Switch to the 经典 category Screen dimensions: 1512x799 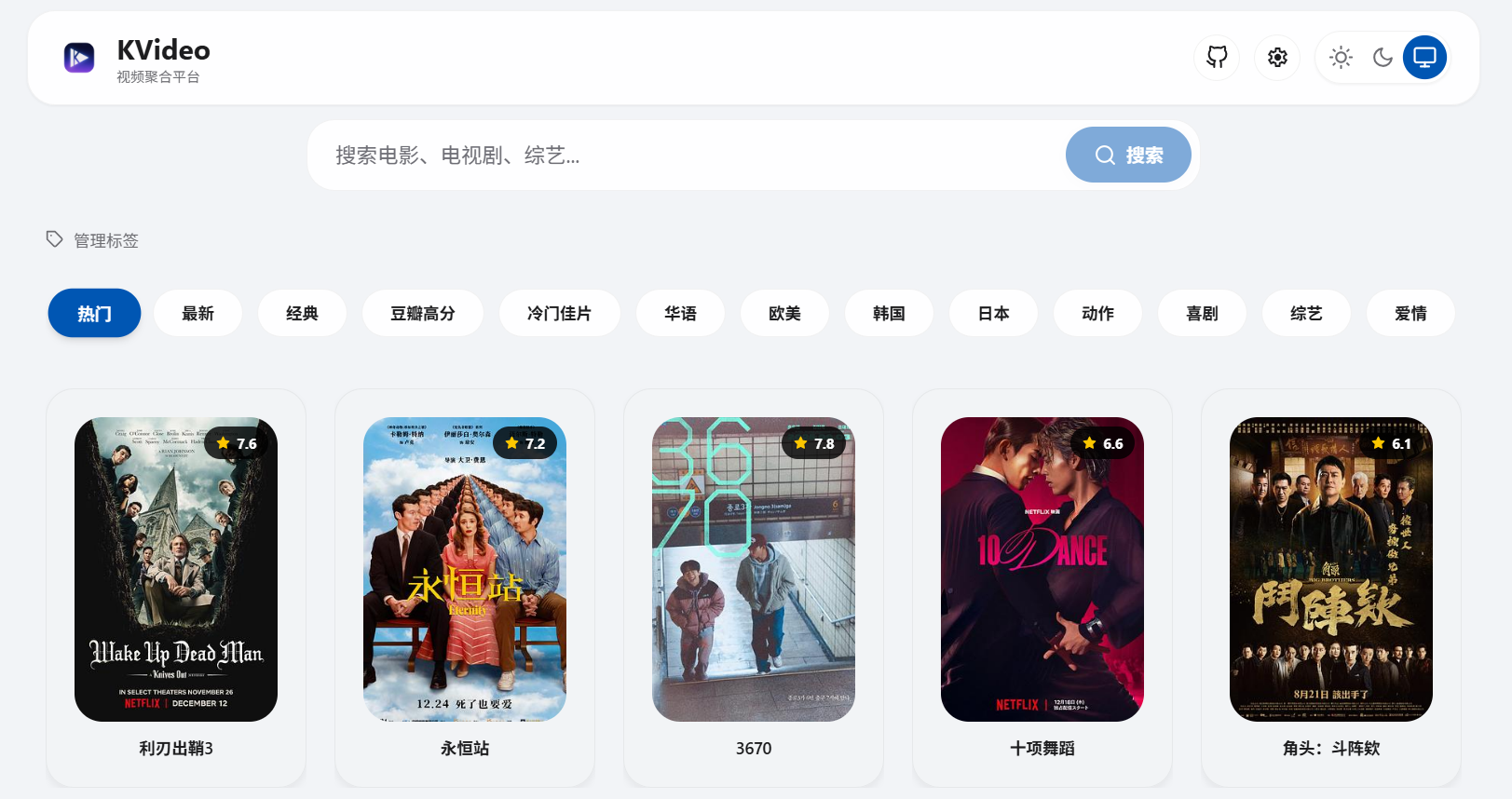[x=302, y=314]
